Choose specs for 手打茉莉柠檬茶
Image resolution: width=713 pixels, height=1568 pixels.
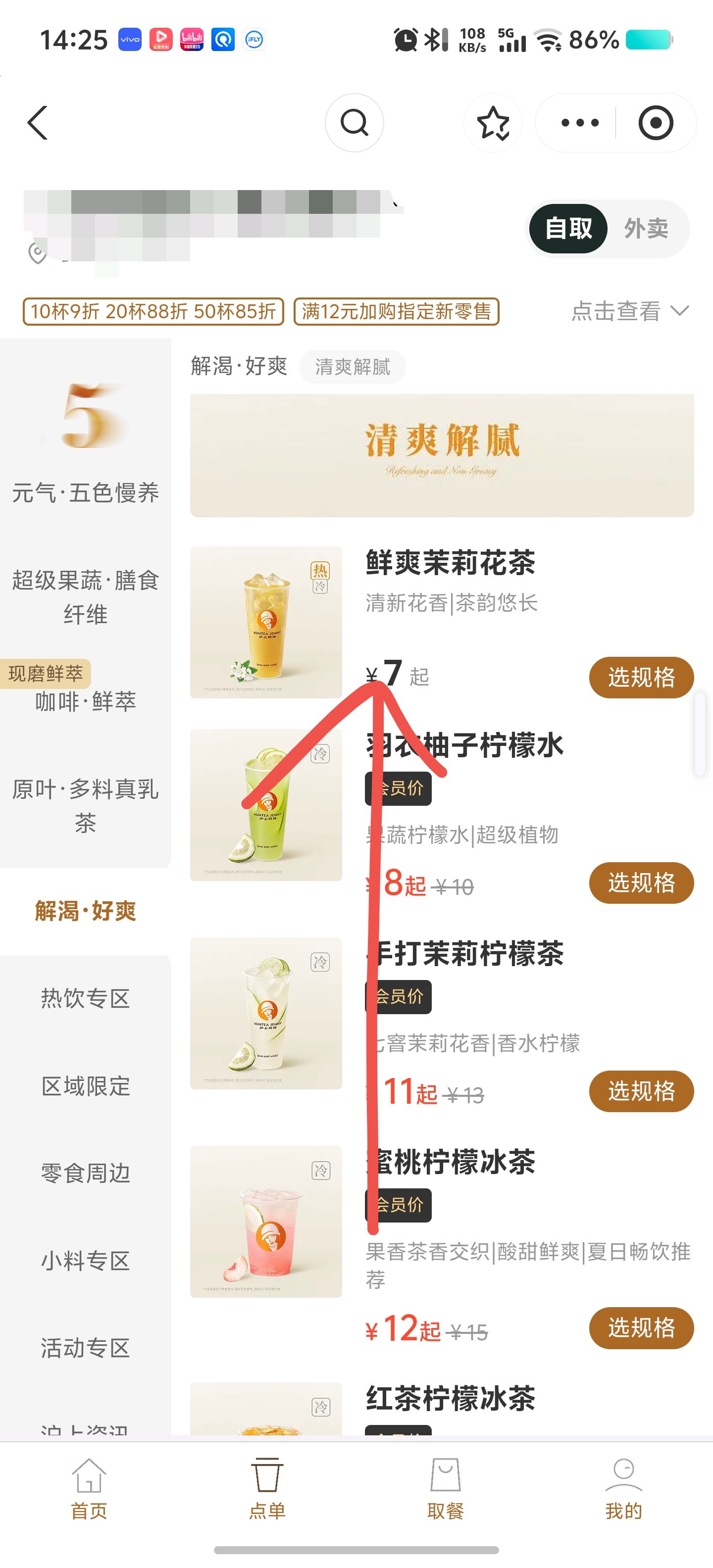(x=641, y=1091)
